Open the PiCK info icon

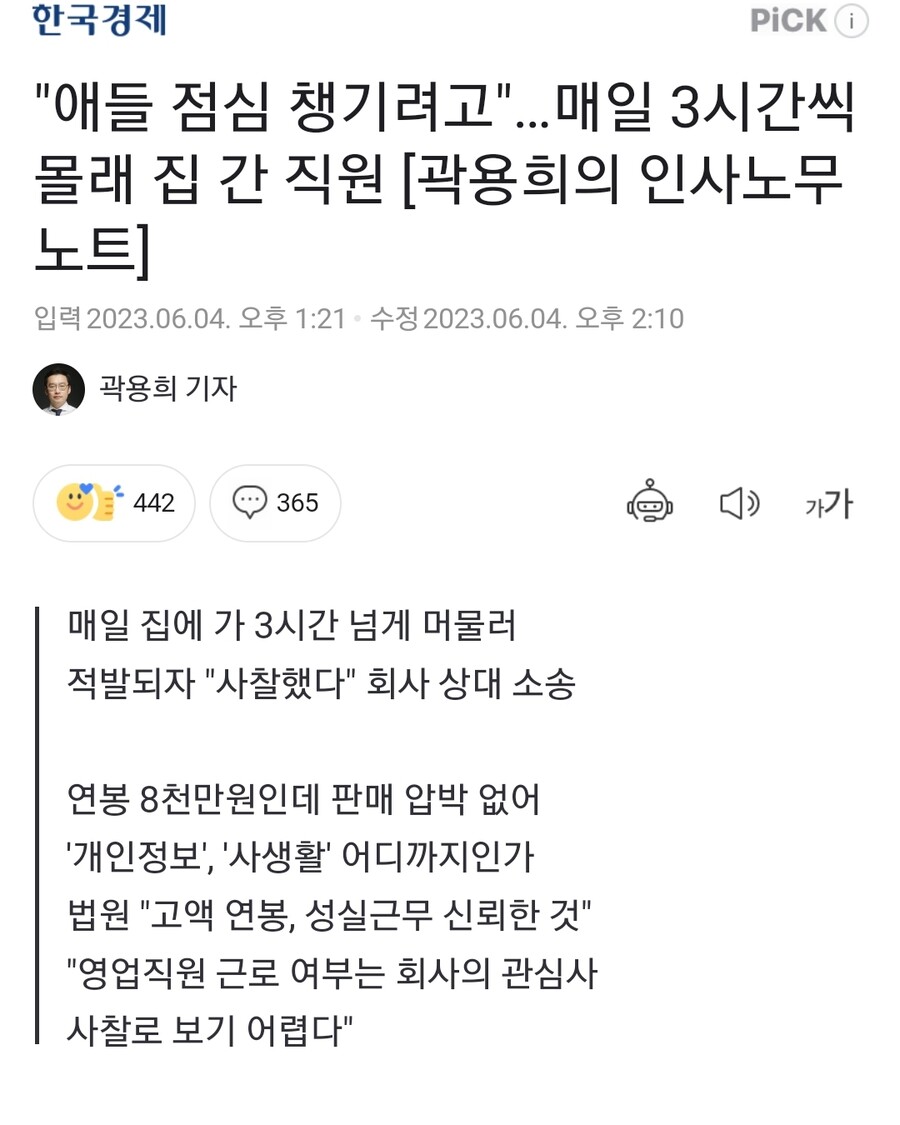click(851, 21)
